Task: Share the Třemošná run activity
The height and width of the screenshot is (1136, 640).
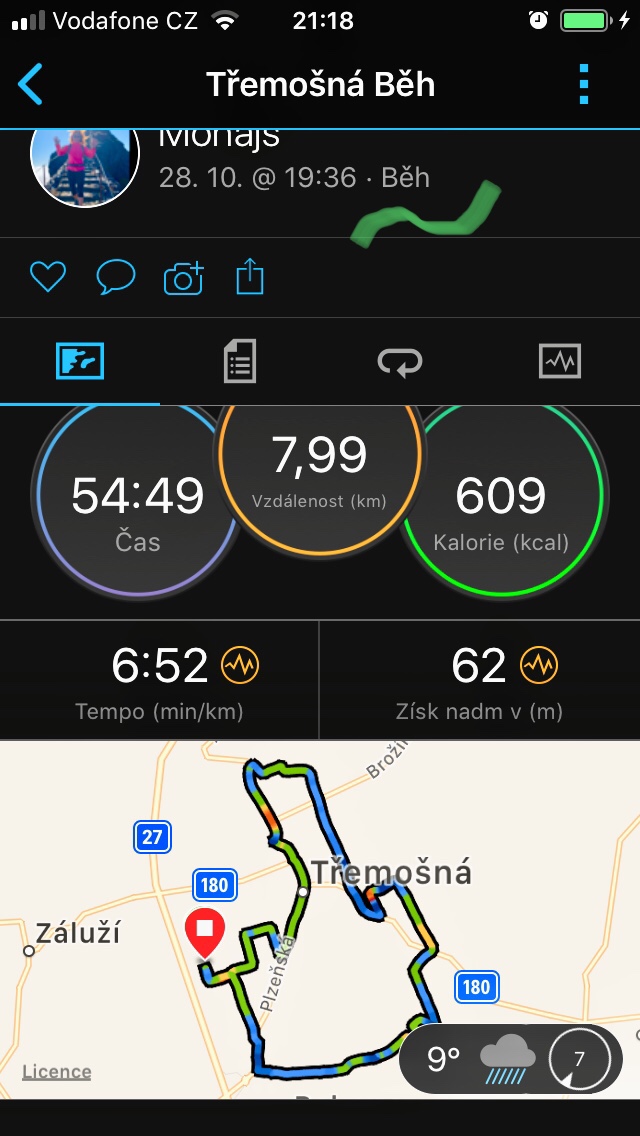Action: 250,277
